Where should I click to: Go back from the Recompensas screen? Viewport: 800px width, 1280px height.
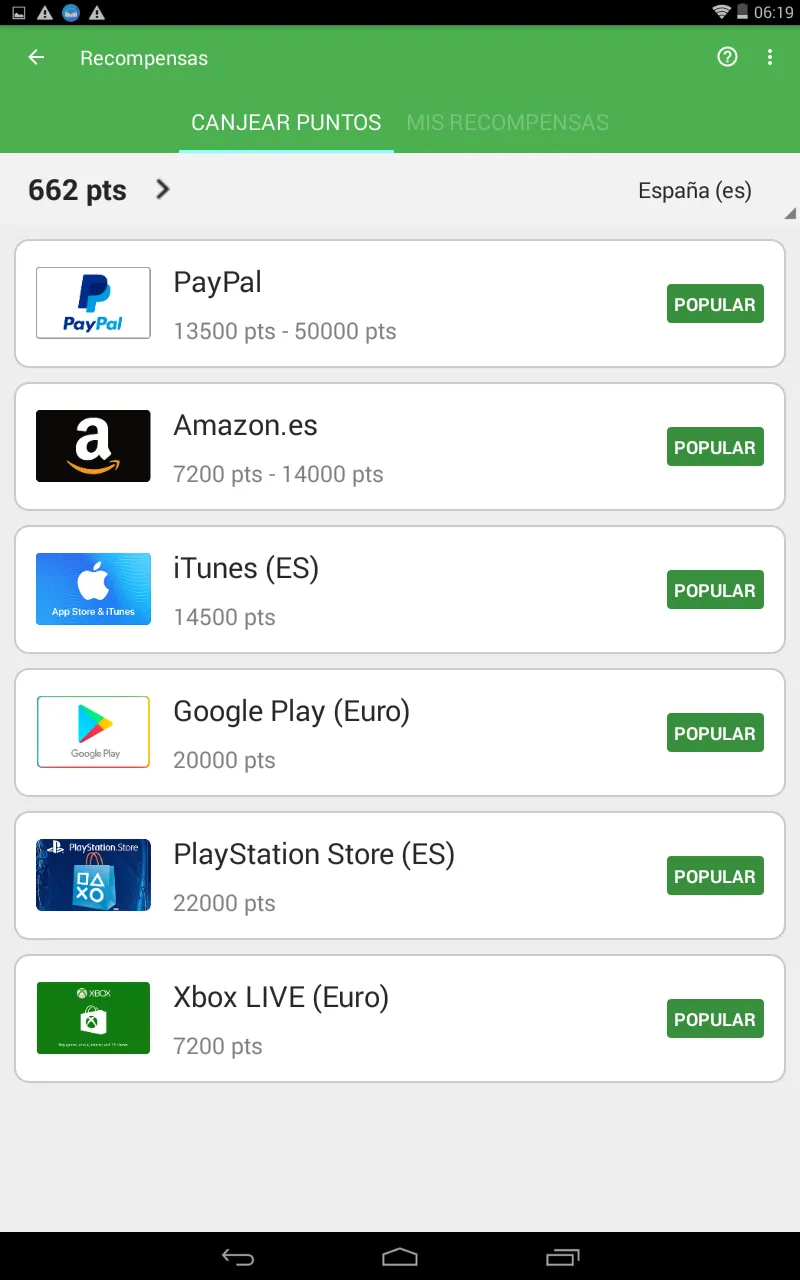pos(37,58)
